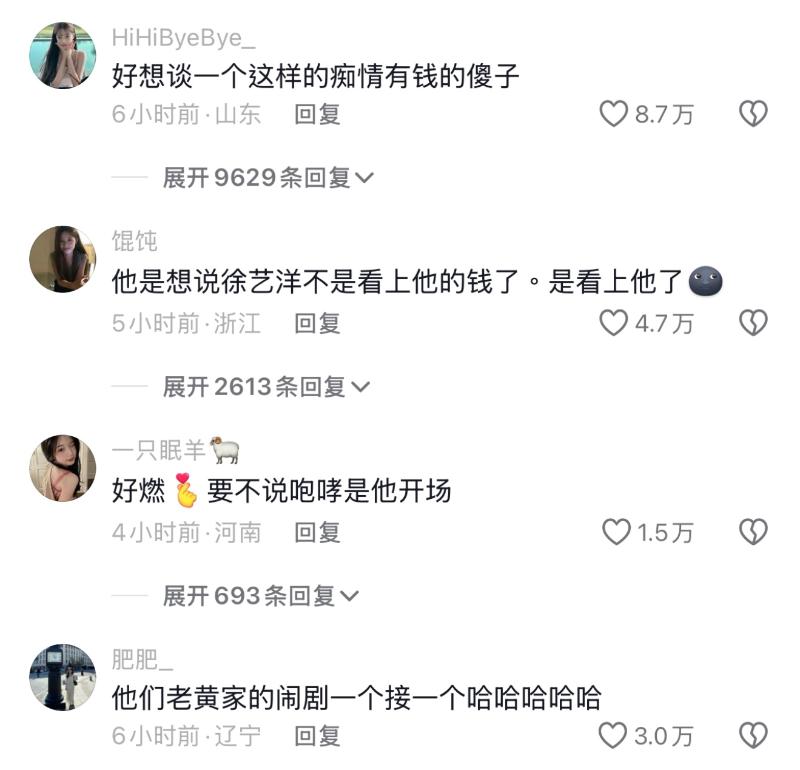Expand the 693 replies
The width and height of the screenshot is (800, 770).
pyautogui.click(x=261, y=596)
